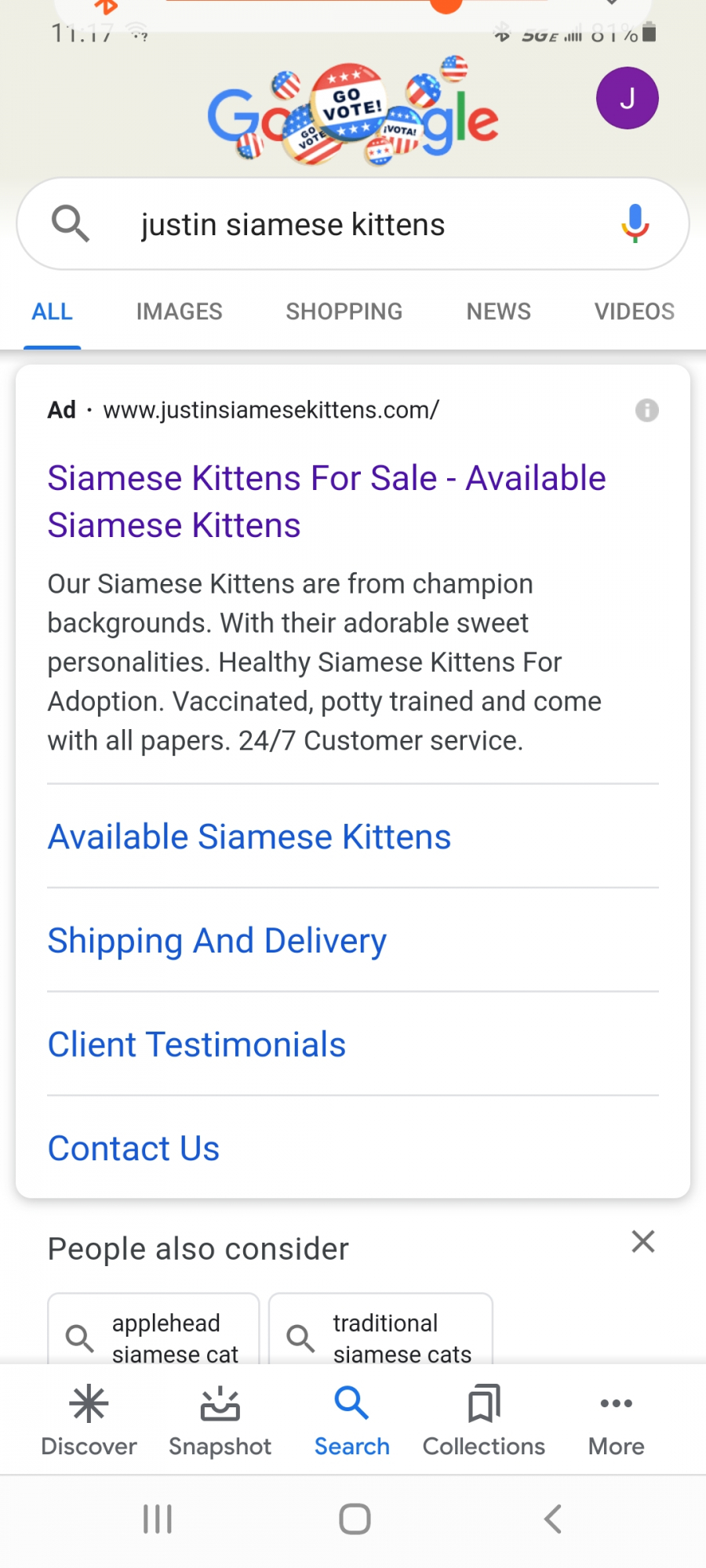Open the ad info icon
Image resolution: width=706 pixels, height=1568 pixels.
point(646,410)
